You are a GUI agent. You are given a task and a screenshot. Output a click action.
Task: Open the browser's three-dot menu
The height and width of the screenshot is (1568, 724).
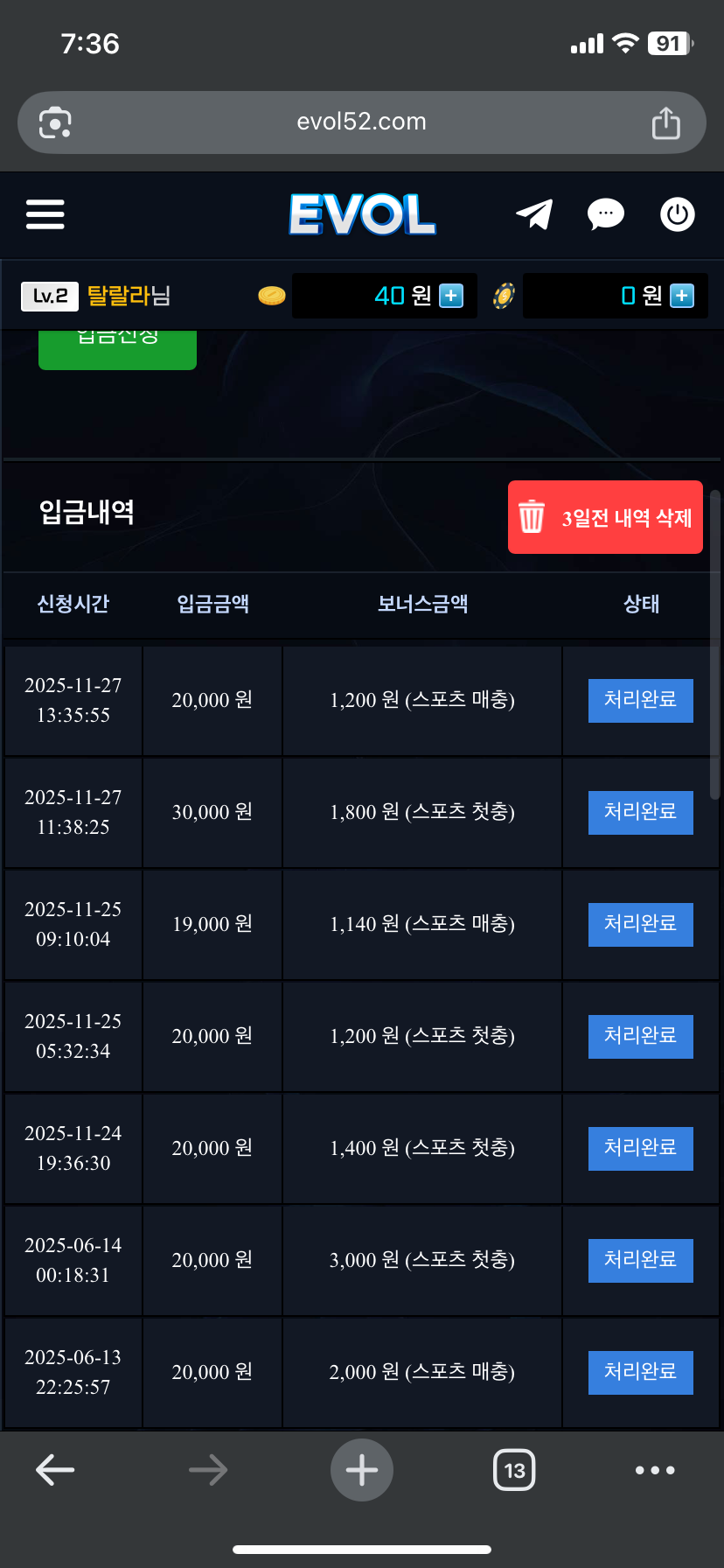pyautogui.click(x=655, y=1470)
